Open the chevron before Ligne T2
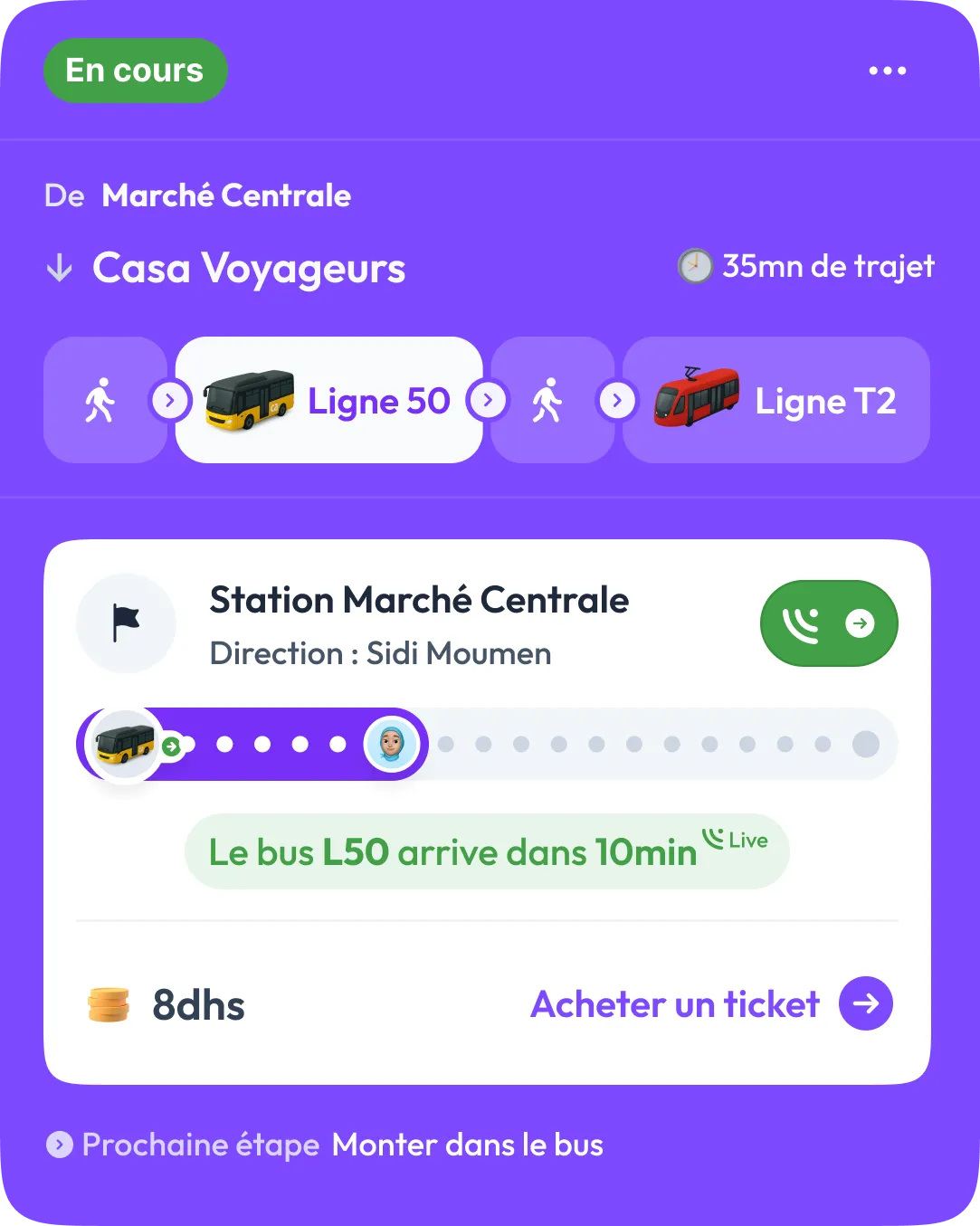The image size is (980, 1226). (617, 399)
